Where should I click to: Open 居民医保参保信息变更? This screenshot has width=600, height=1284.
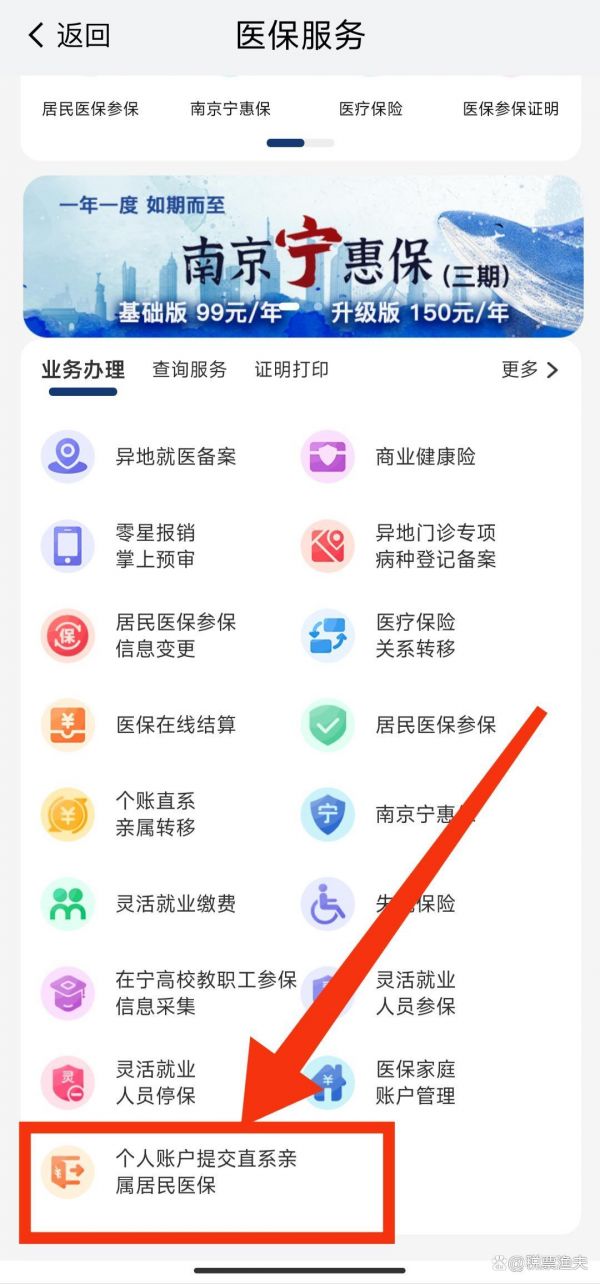tap(139, 635)
